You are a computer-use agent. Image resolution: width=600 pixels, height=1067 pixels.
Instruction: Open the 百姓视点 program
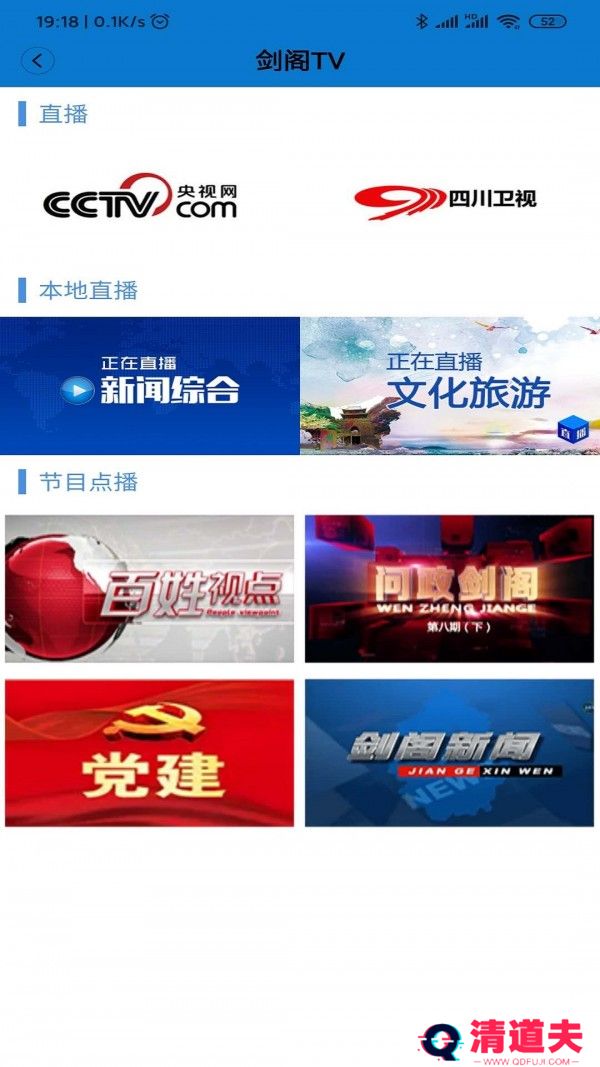[150, 588]
